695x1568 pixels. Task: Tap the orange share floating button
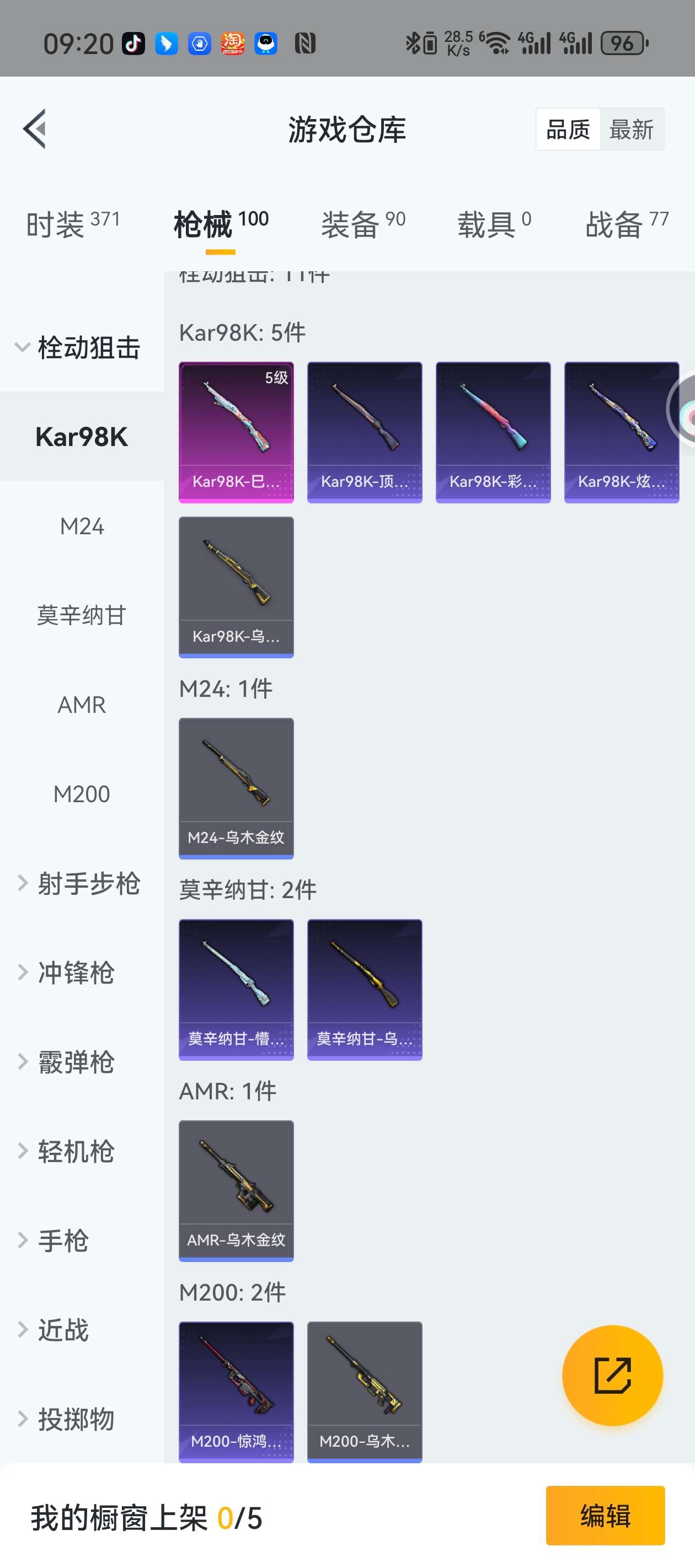(x=612, y=1375)
